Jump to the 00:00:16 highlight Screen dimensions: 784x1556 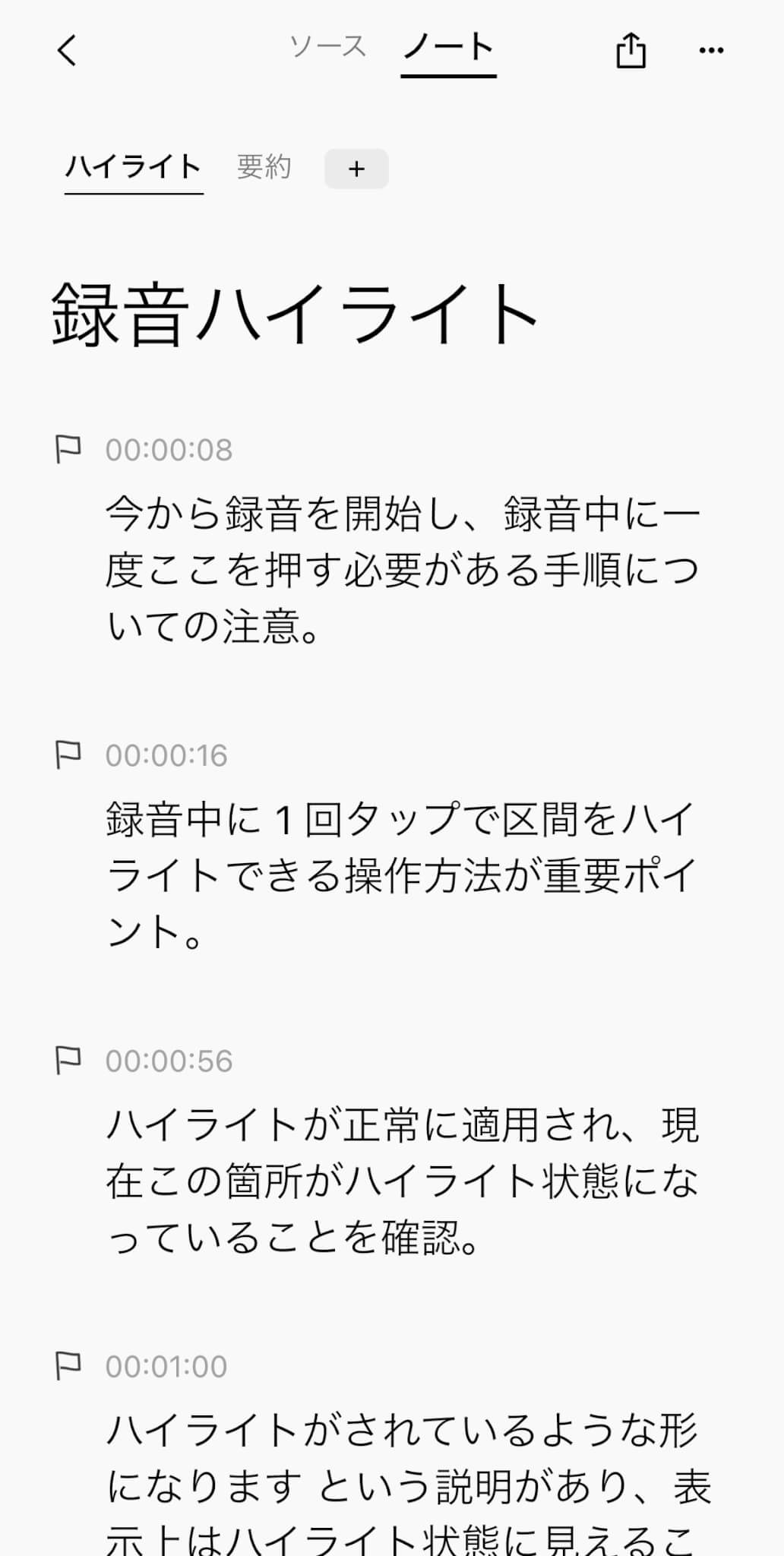[x=166, y=755]
